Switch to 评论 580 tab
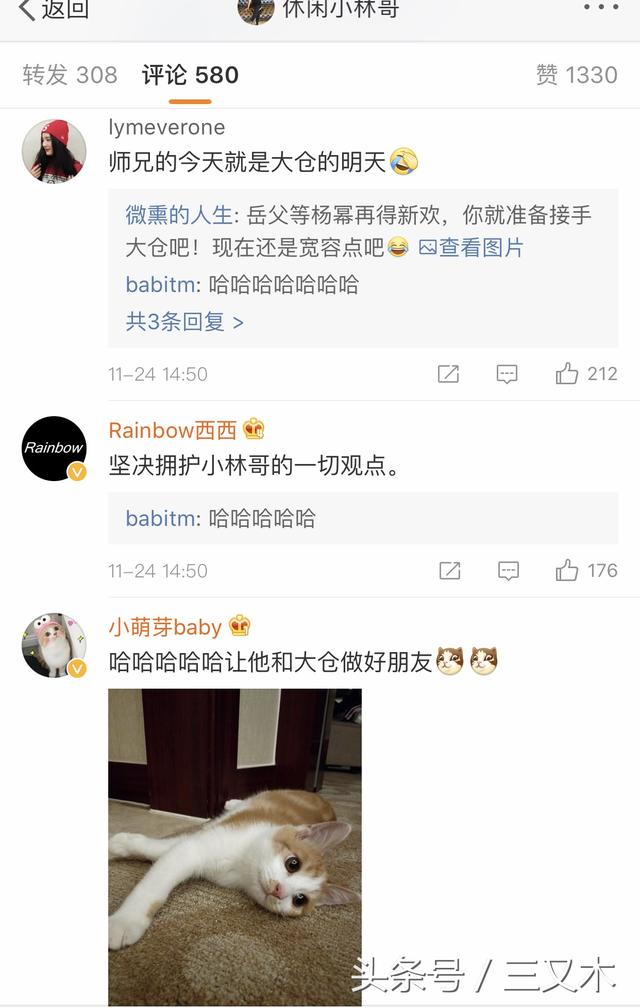 click(190, 75)
